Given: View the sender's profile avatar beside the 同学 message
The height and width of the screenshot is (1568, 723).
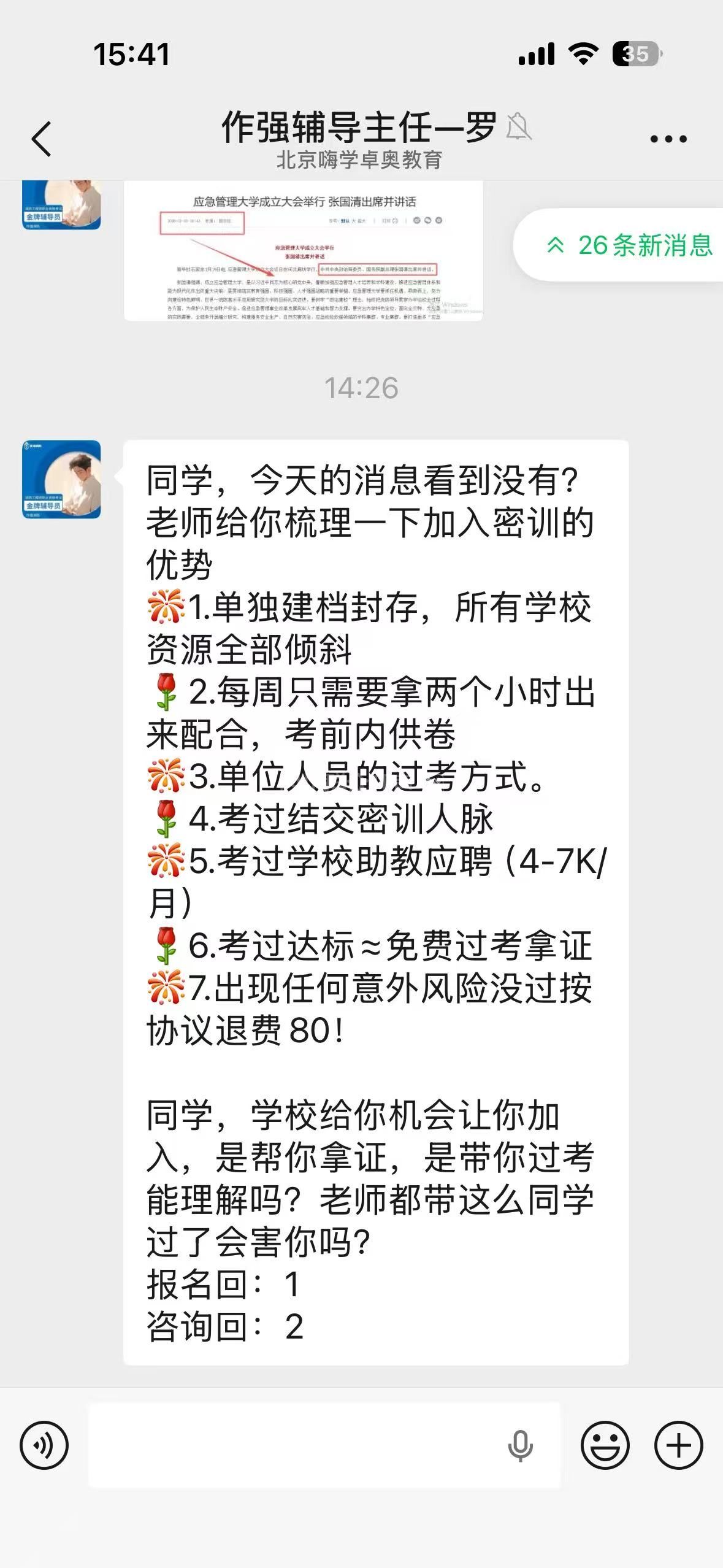Looking at the screenshot, I should coord(61,479).
